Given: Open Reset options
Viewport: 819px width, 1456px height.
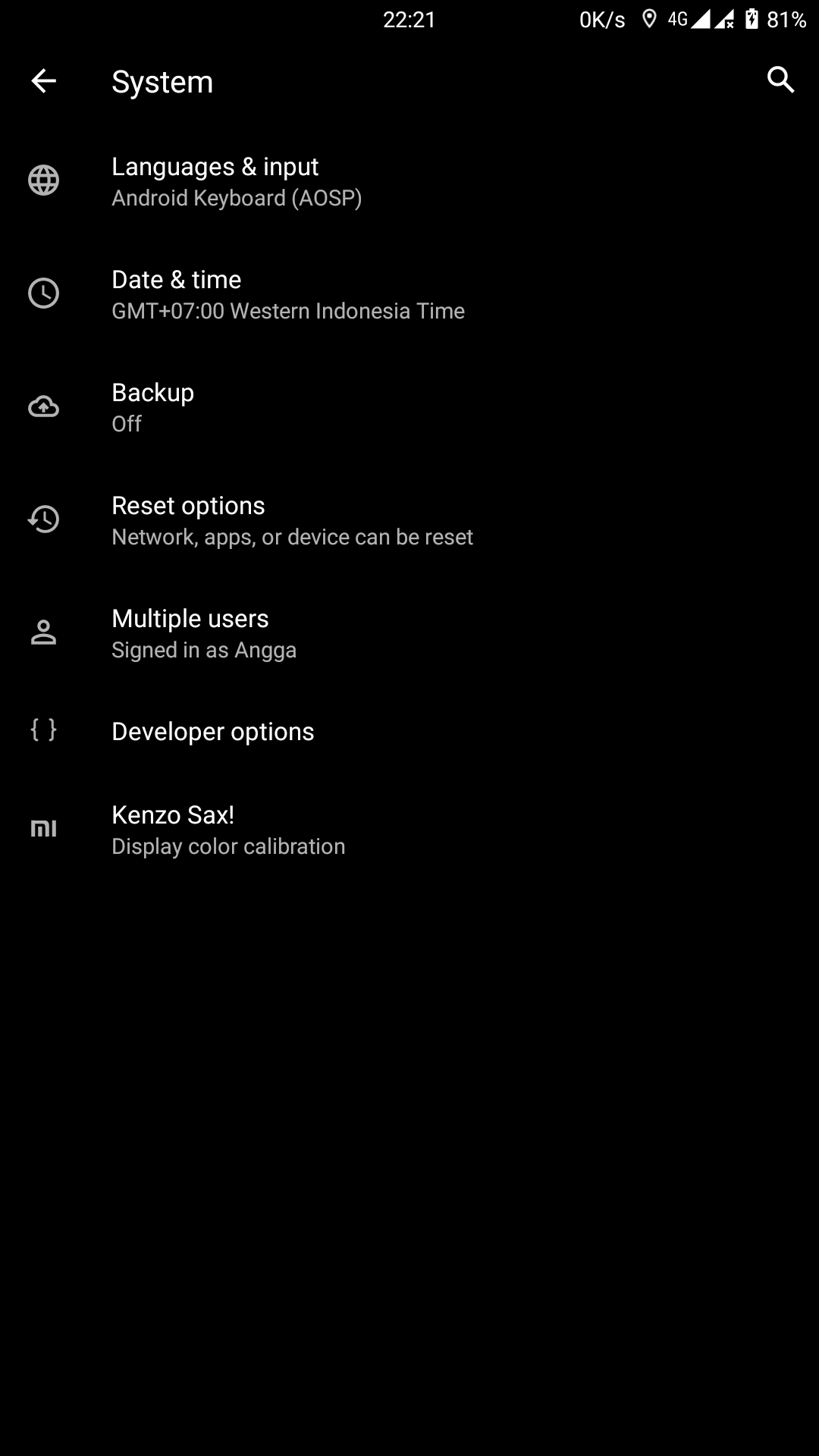Looking at the screenshot, I should pyautogui.click(x=409, y=520).
